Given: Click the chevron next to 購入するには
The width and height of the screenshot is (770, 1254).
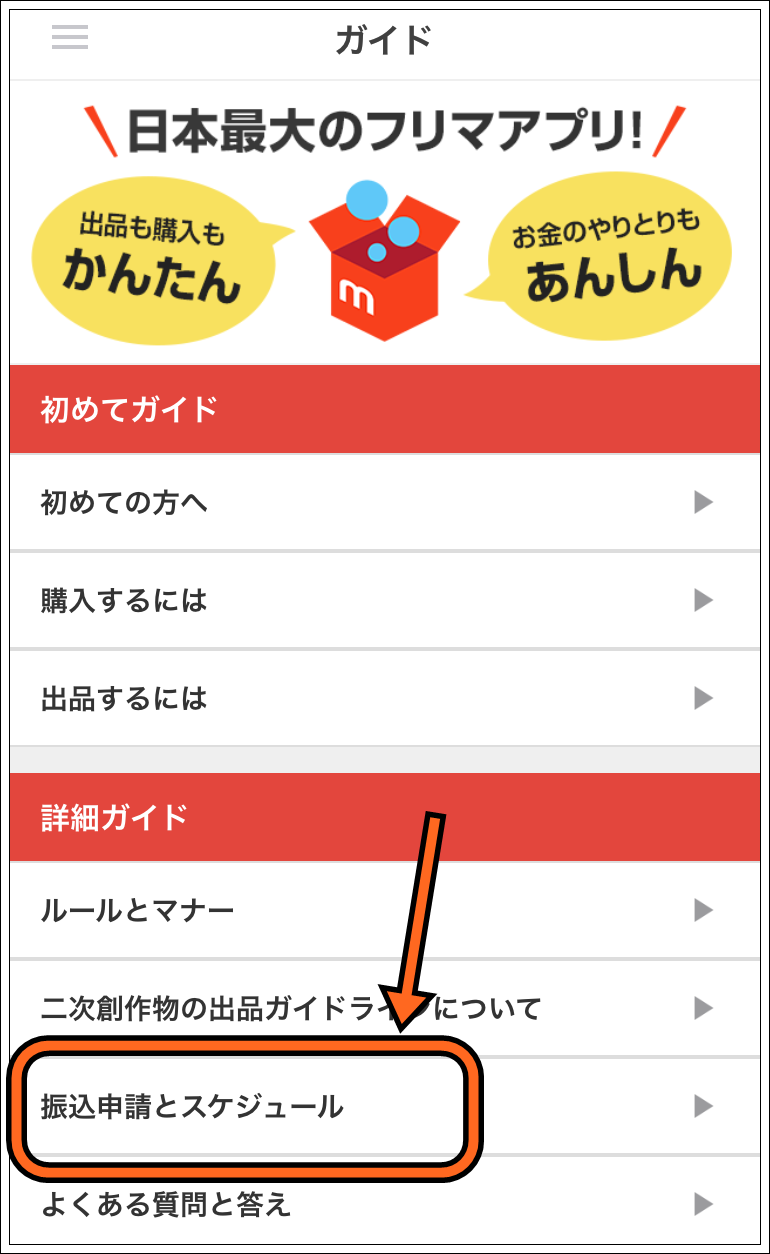Looking at the screenshot, I should click(705, 600).
